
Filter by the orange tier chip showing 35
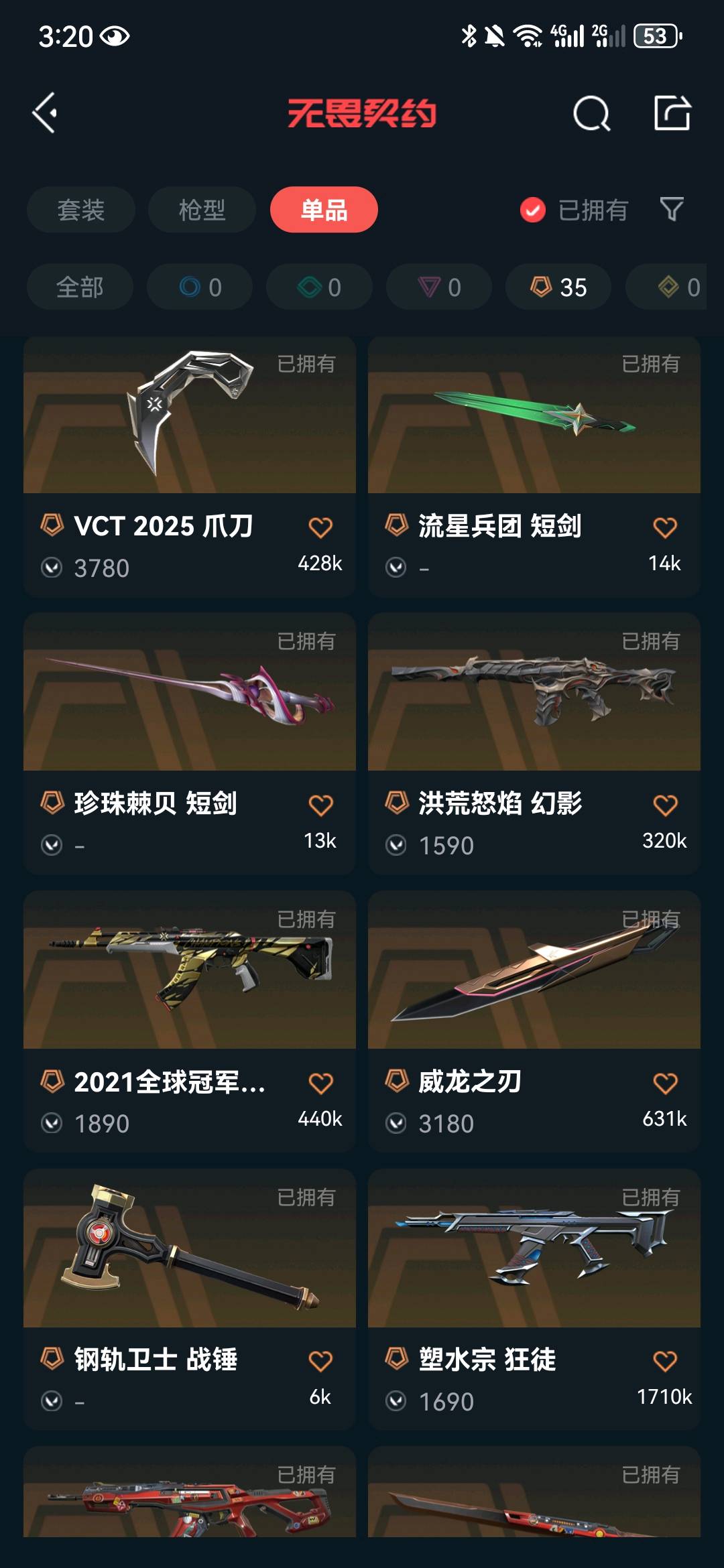[558, 287]
